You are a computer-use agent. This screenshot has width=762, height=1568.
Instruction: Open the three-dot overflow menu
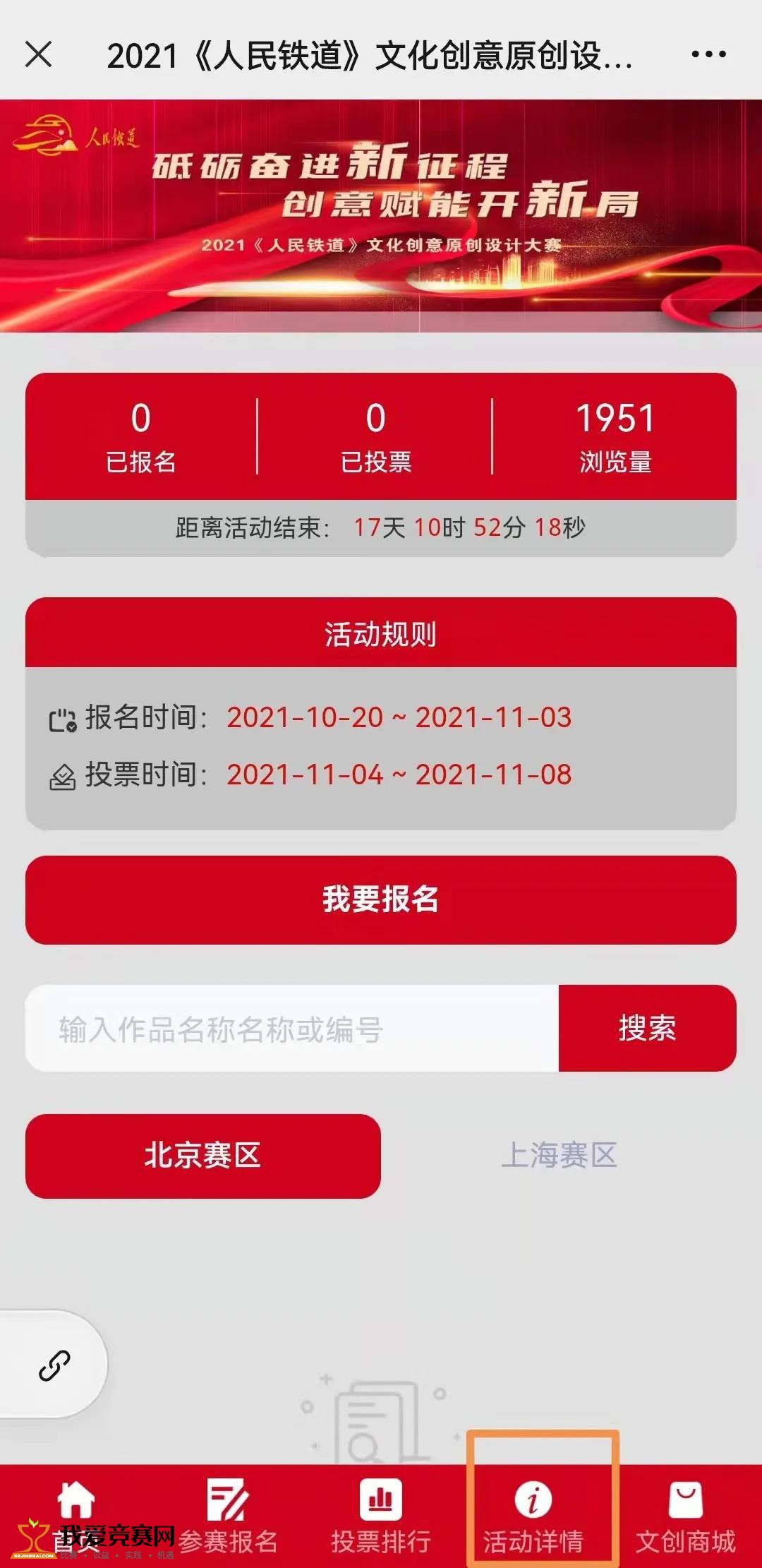708,54
